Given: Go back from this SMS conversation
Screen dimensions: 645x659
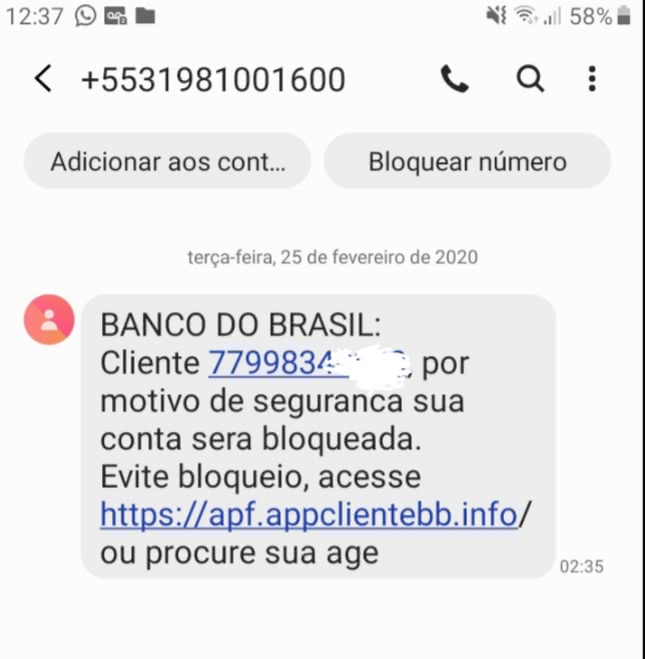Looking at the screenshot, I should pos(42,79).
